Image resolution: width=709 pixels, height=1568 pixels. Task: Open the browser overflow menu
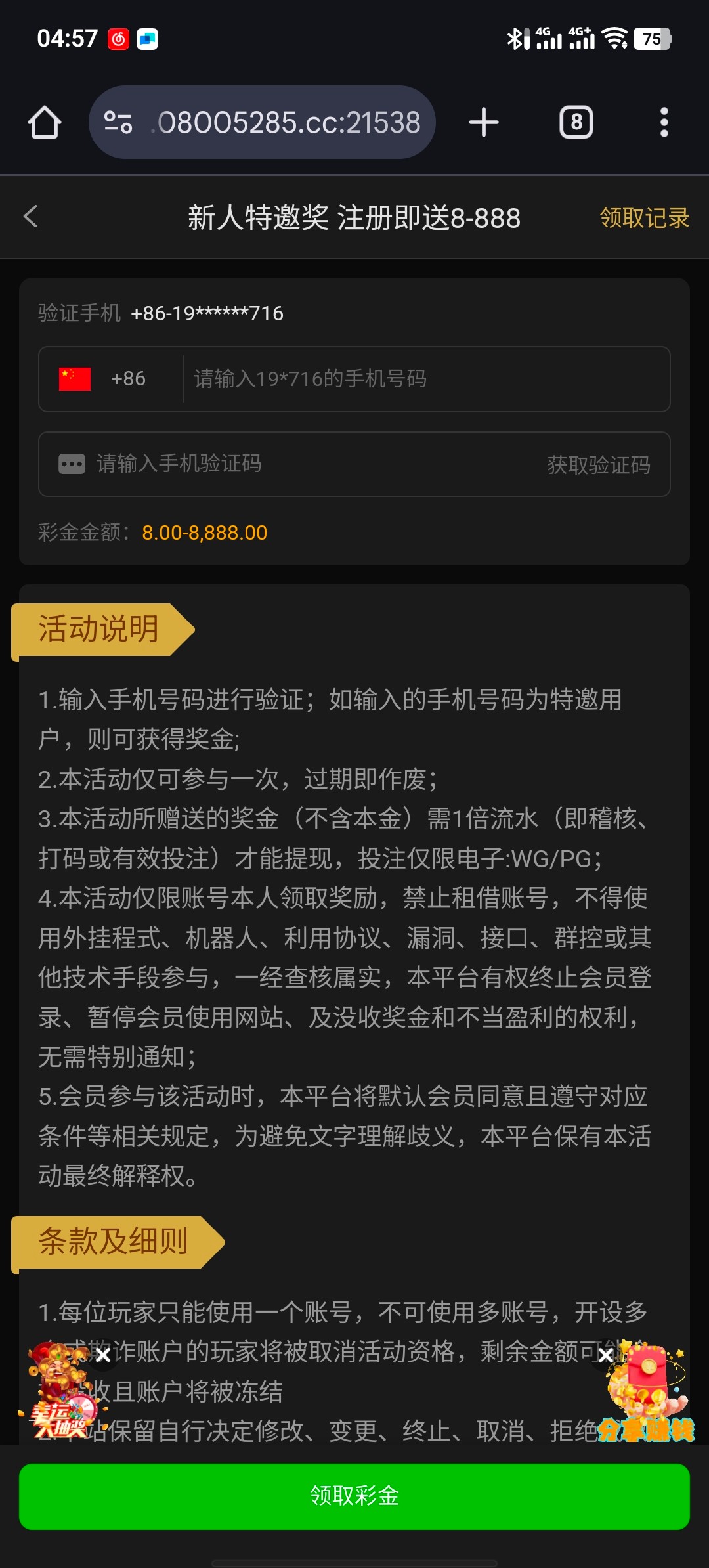(x=664, y=123)
